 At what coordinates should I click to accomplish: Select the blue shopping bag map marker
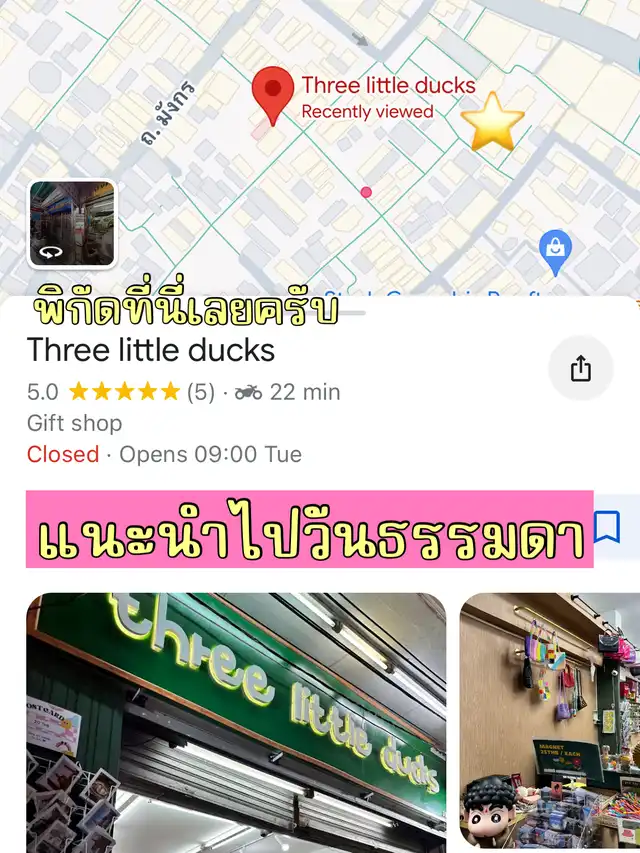coord(555,250)
